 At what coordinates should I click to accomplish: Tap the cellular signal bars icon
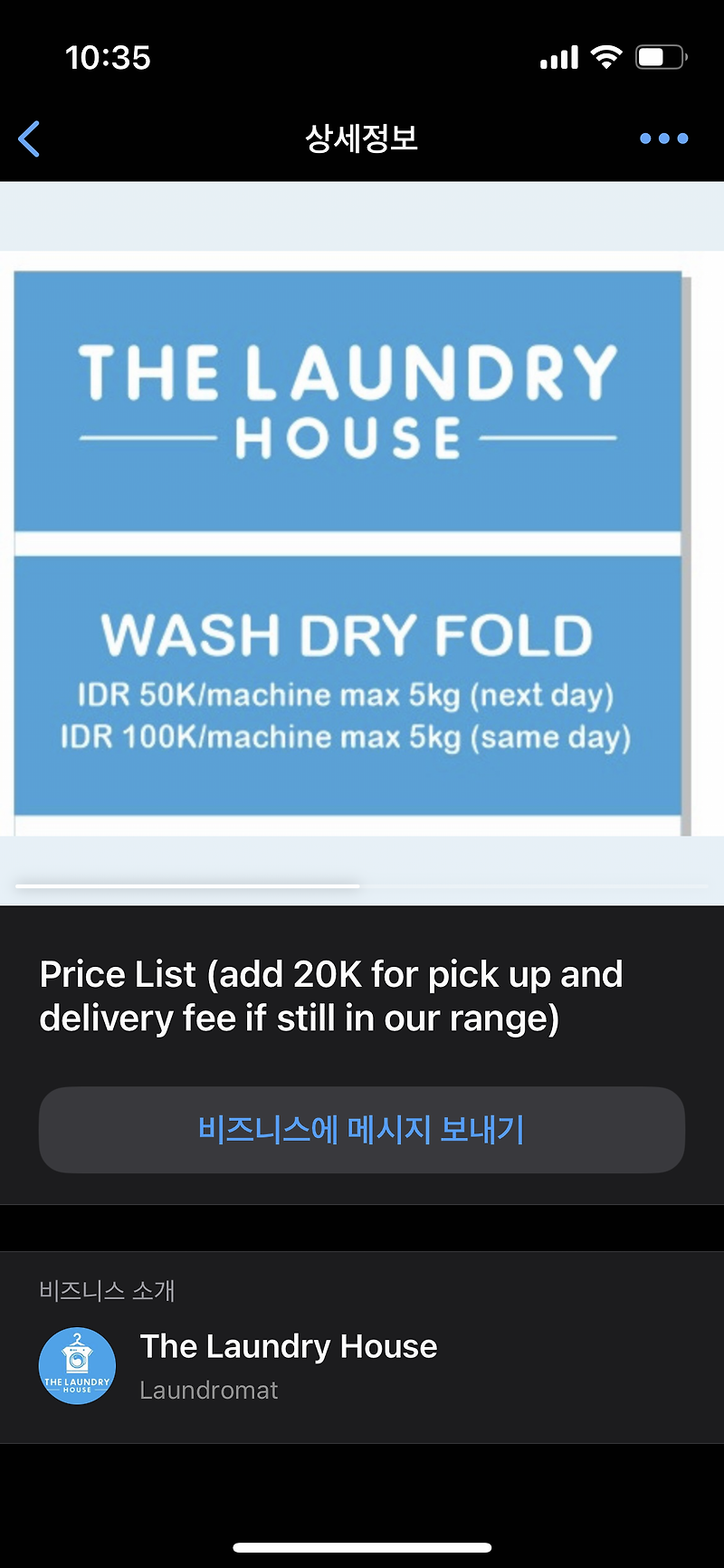tap(557, 56)
